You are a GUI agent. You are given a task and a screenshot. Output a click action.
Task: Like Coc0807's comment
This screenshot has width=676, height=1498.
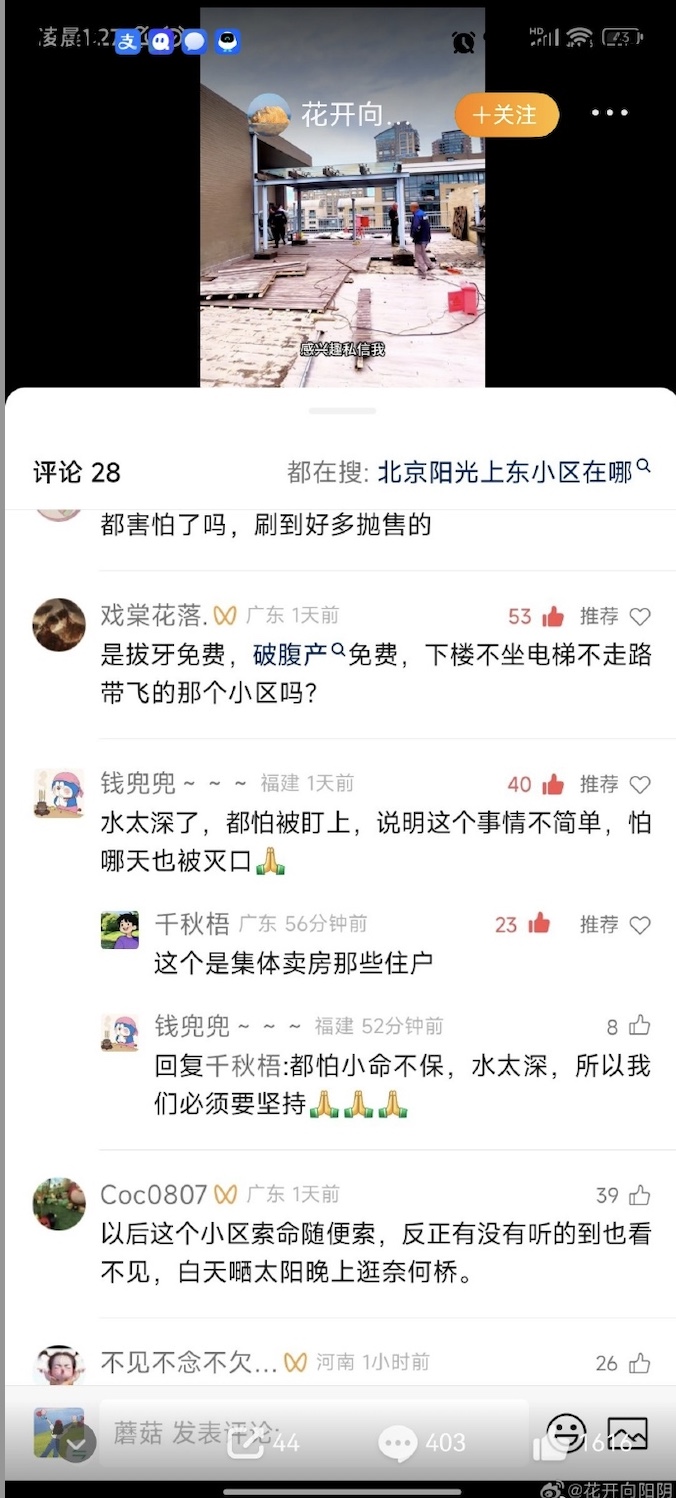(x=640, y=1195)
